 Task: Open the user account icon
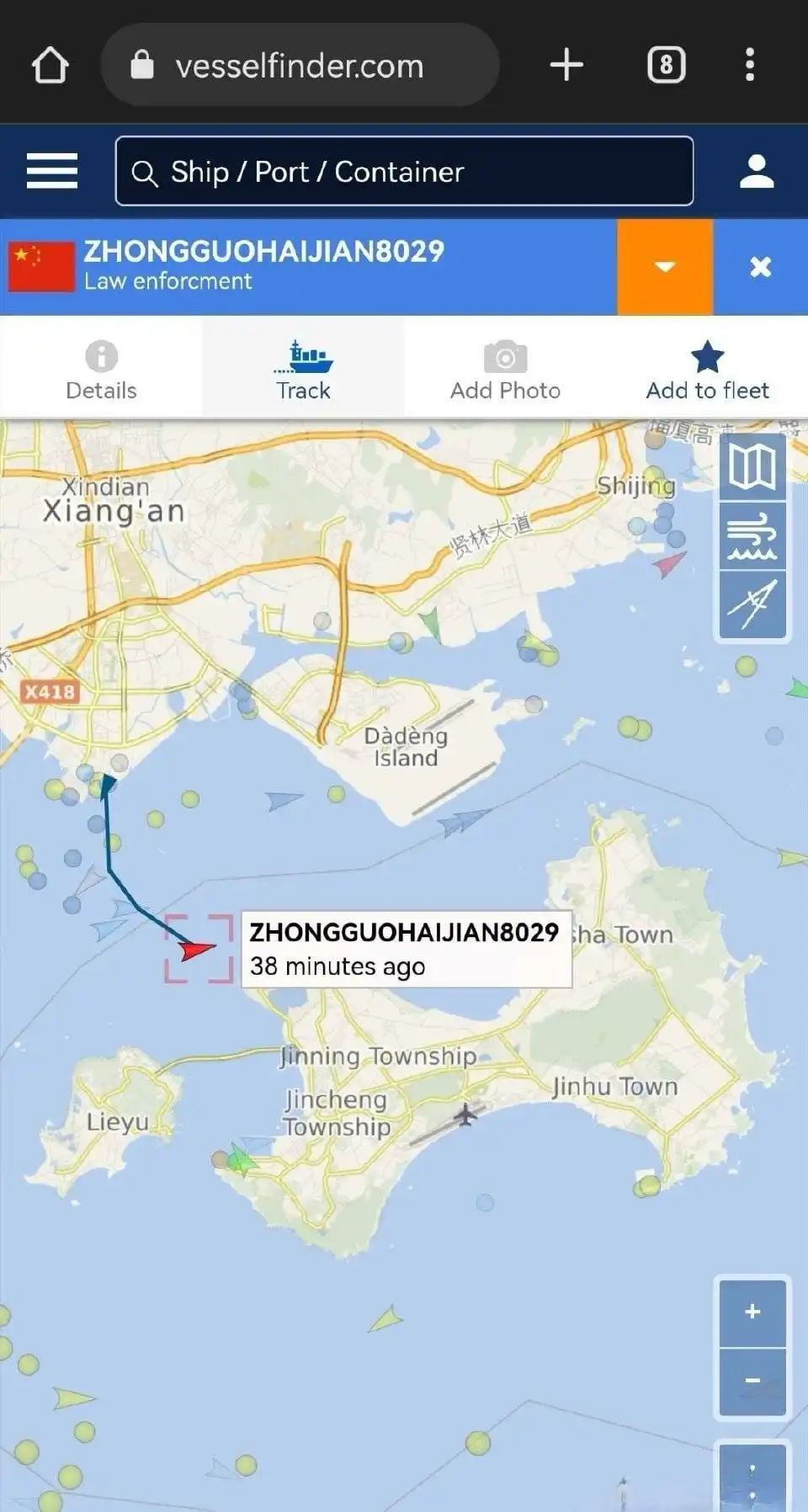(x=757, y=171)
